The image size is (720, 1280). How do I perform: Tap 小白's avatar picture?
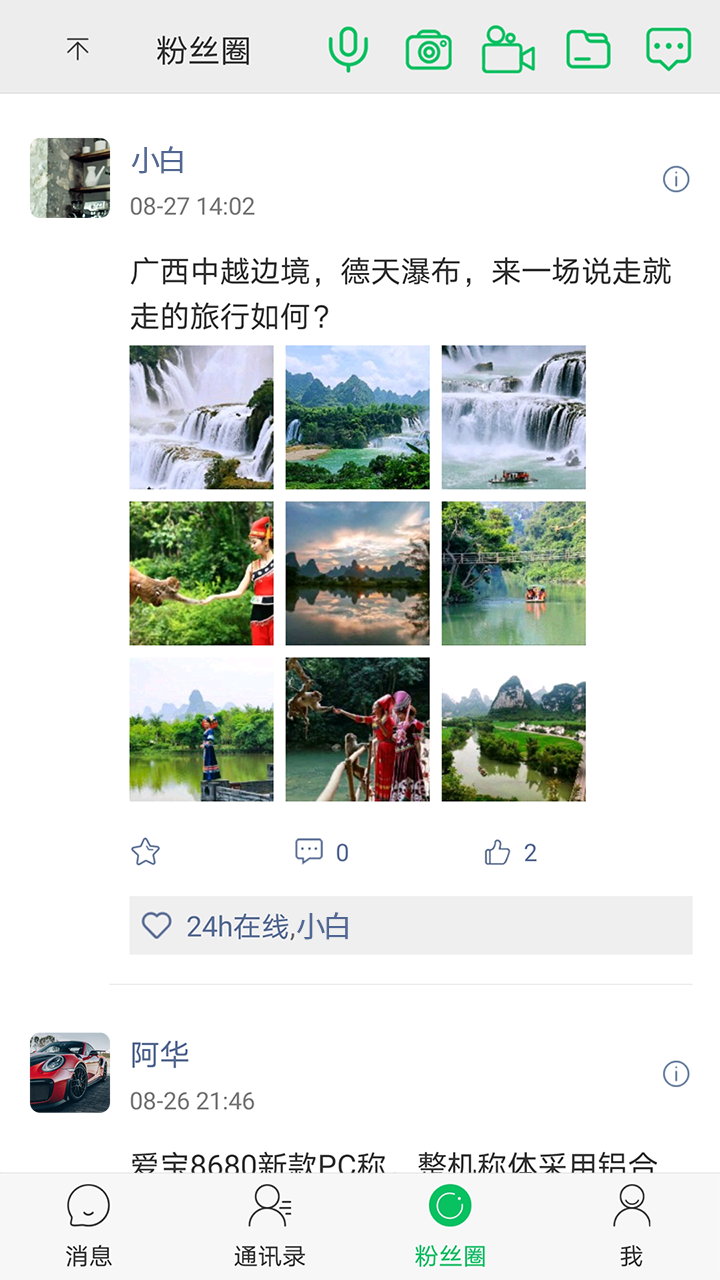(68, 178)
